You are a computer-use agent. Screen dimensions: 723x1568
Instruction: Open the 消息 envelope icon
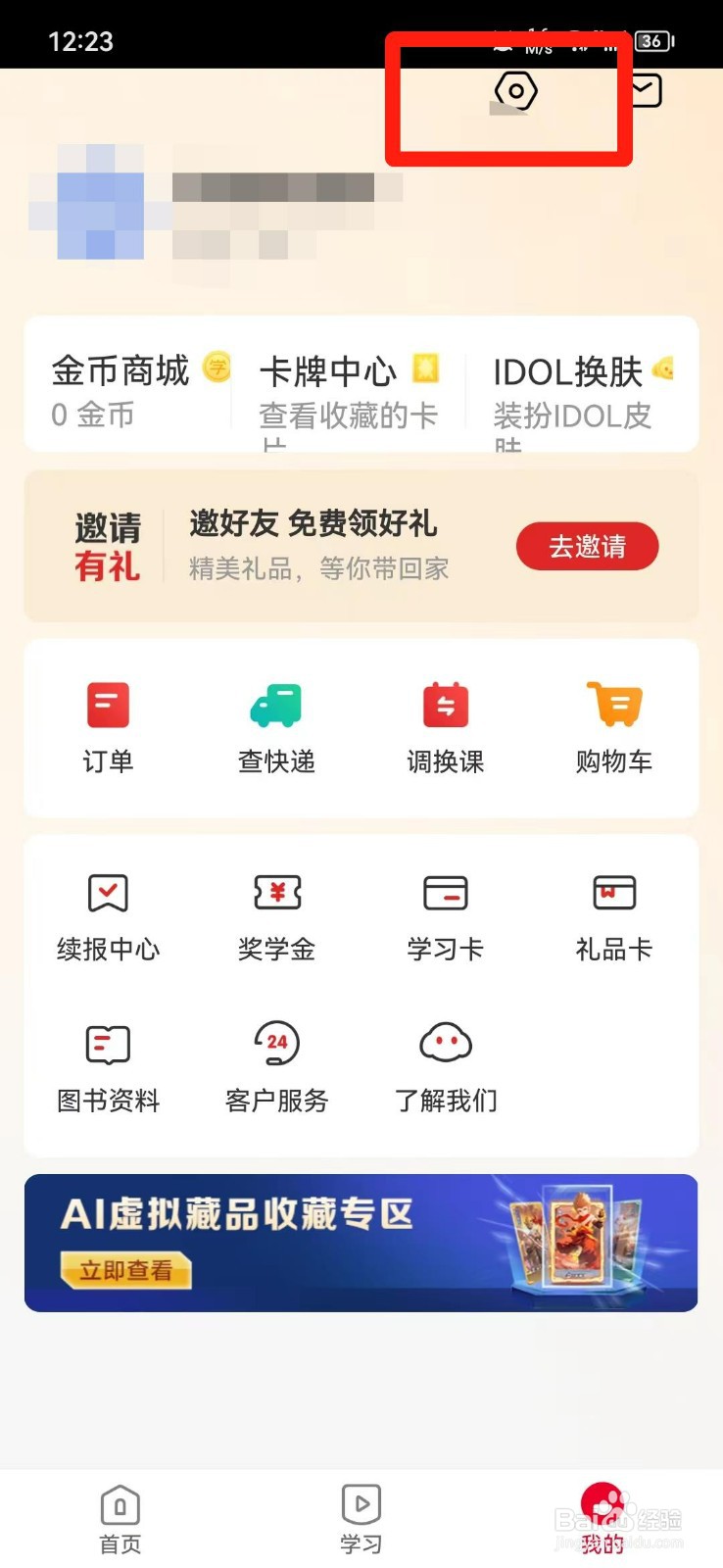pyautogui.click(x=645, y=91)
